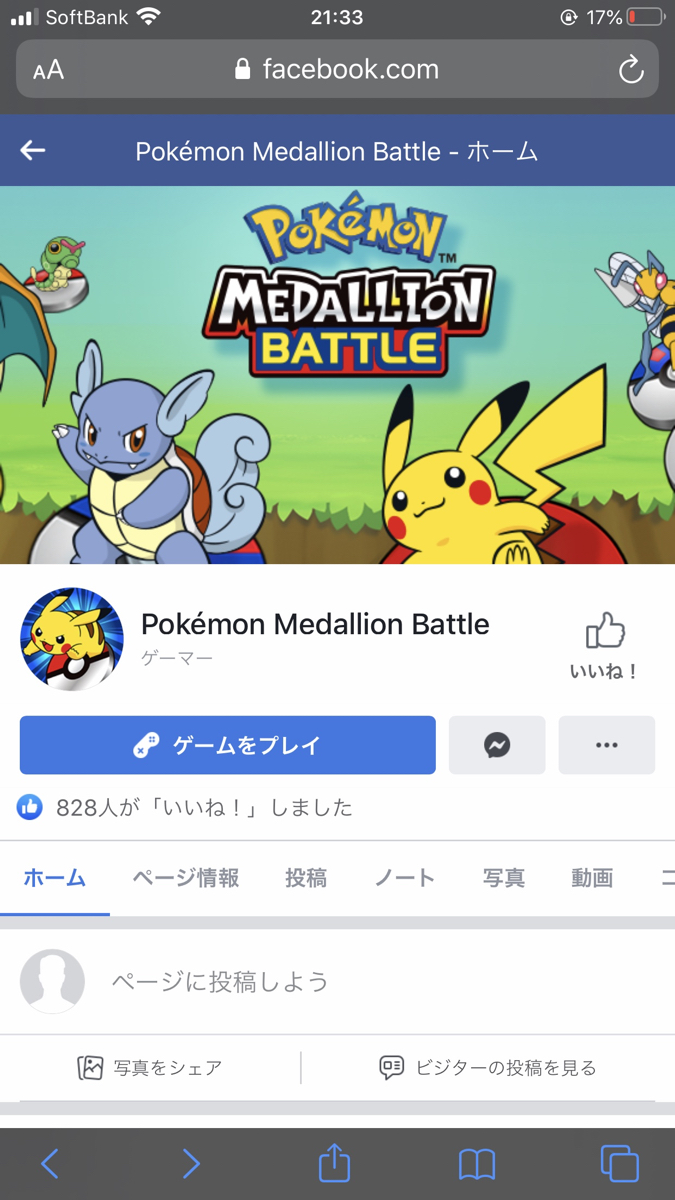Select the ホーム tab

pos(55,878)
